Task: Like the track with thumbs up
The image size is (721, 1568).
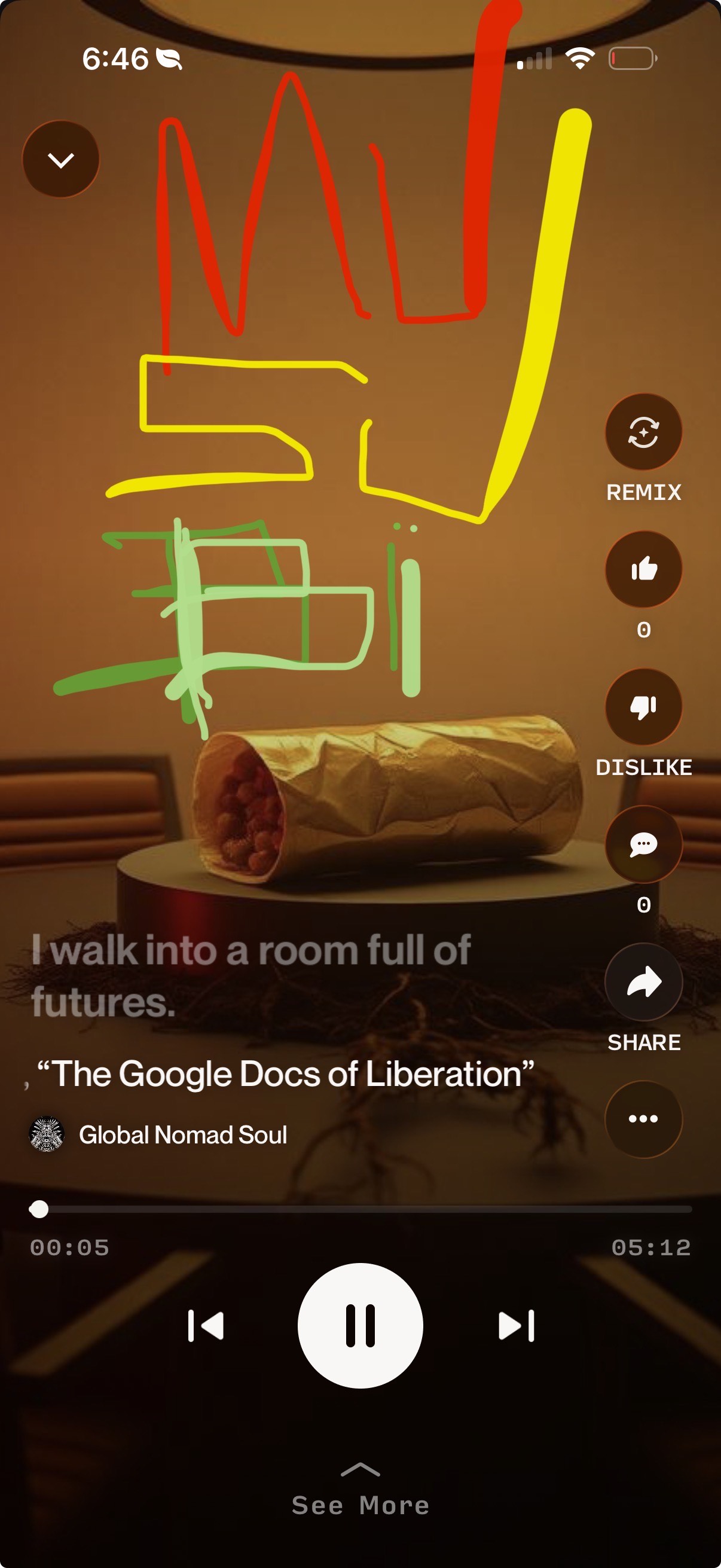Action: coord(643,570)
